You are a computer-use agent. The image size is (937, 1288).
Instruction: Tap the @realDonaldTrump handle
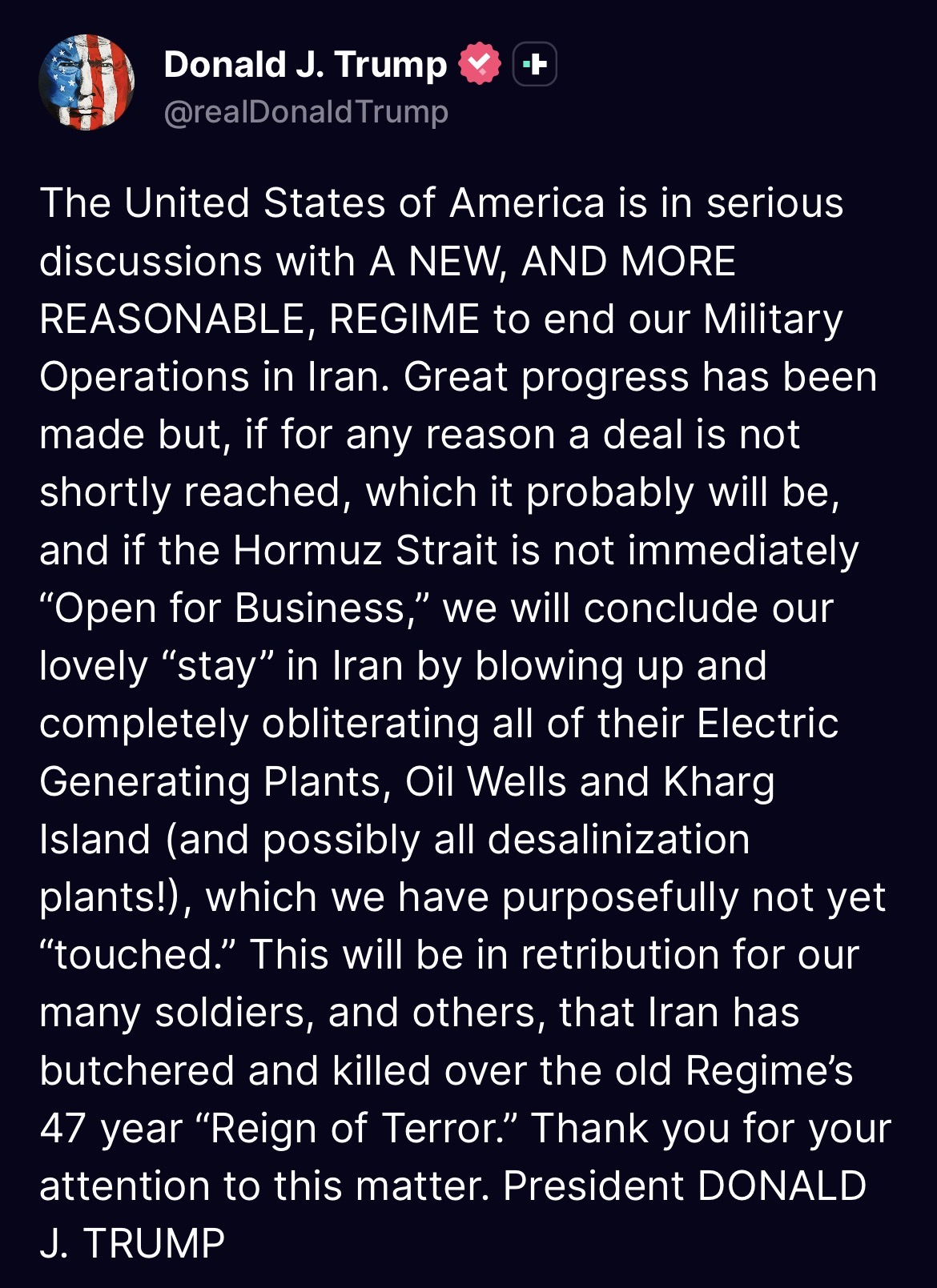305,111
